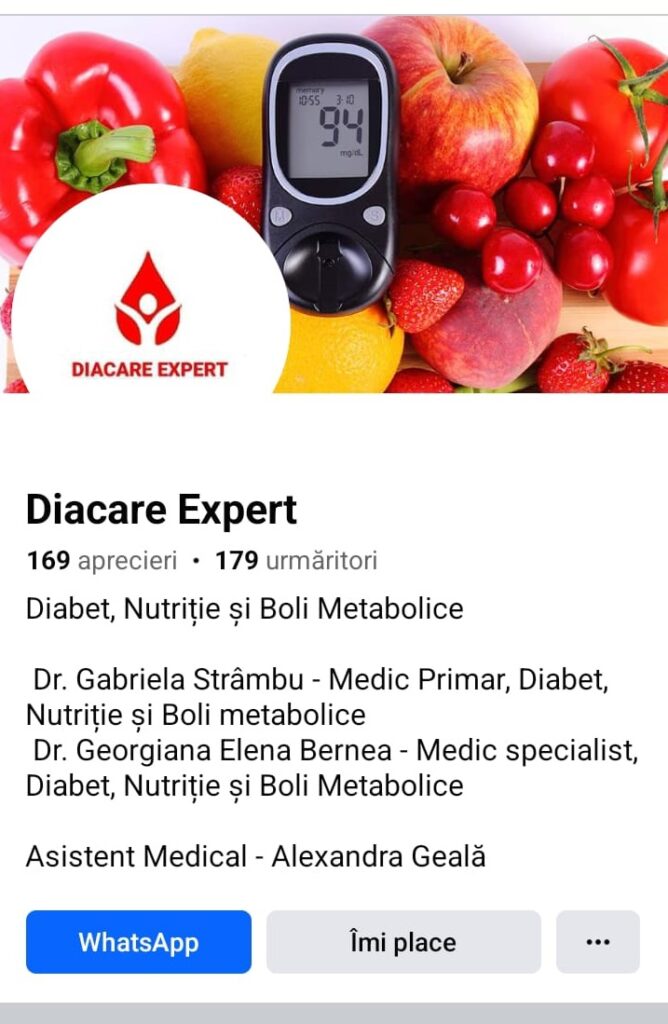This screenshot has height=1024, width=668.
Task: Open the three-dot more options menu
Action: coord(597,942)
